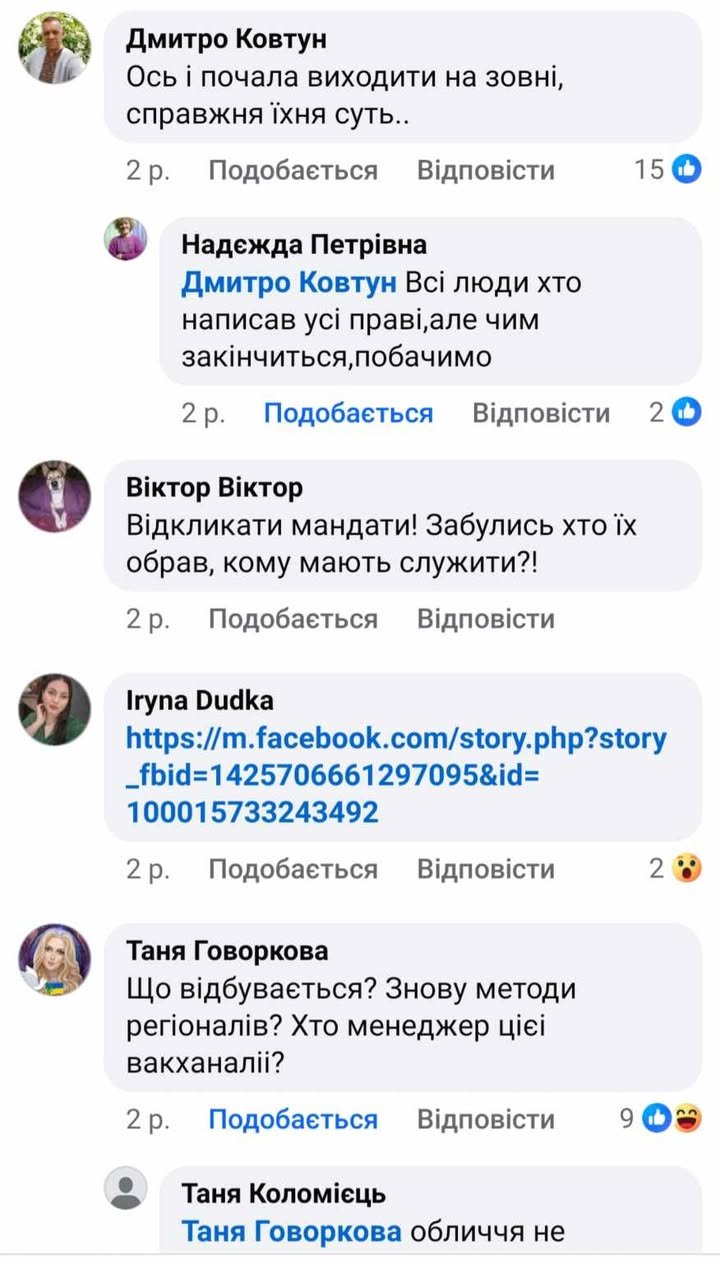Unlike Таня Говоркова's comment
This screenshot has height=1262, width=720.
tap(292, 1119)
